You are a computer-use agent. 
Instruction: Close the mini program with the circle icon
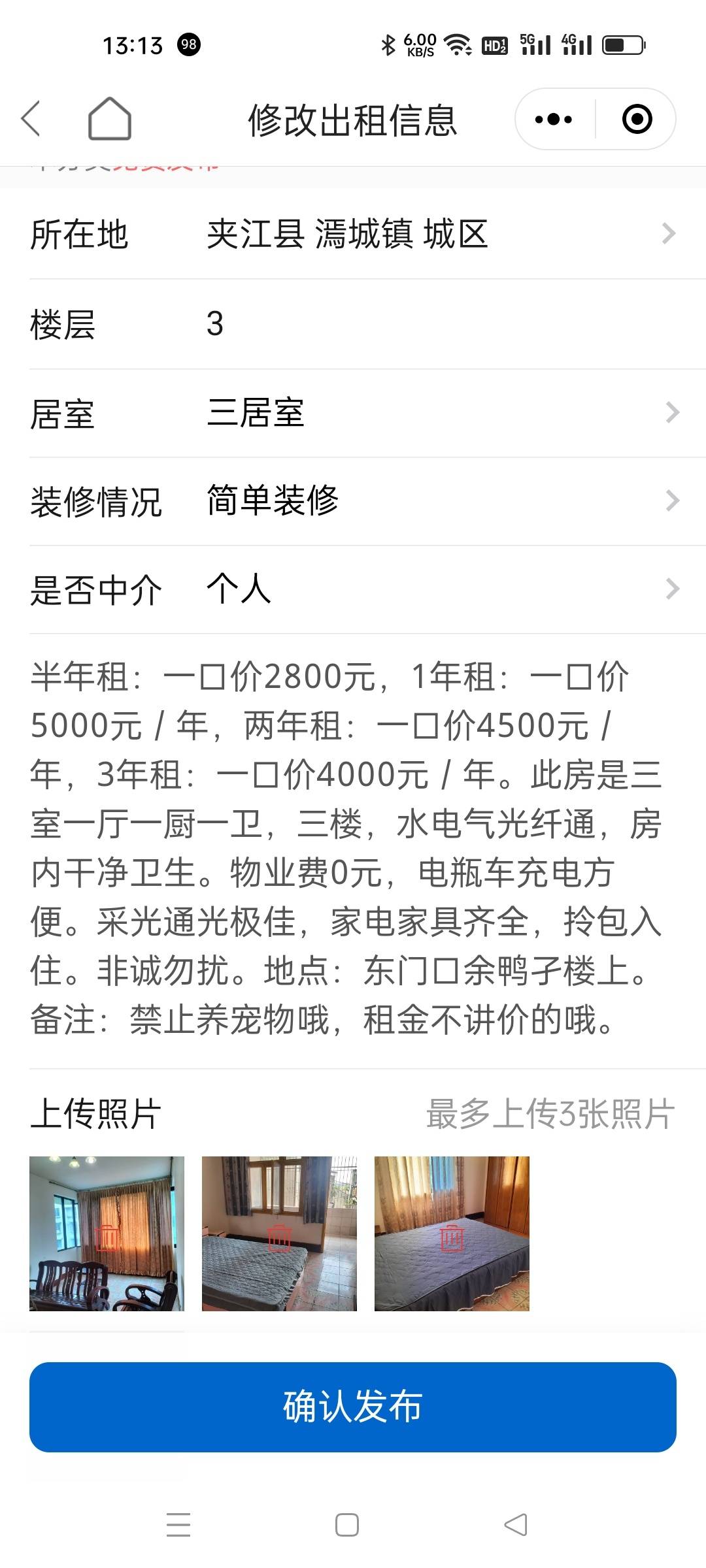point(637,119)
